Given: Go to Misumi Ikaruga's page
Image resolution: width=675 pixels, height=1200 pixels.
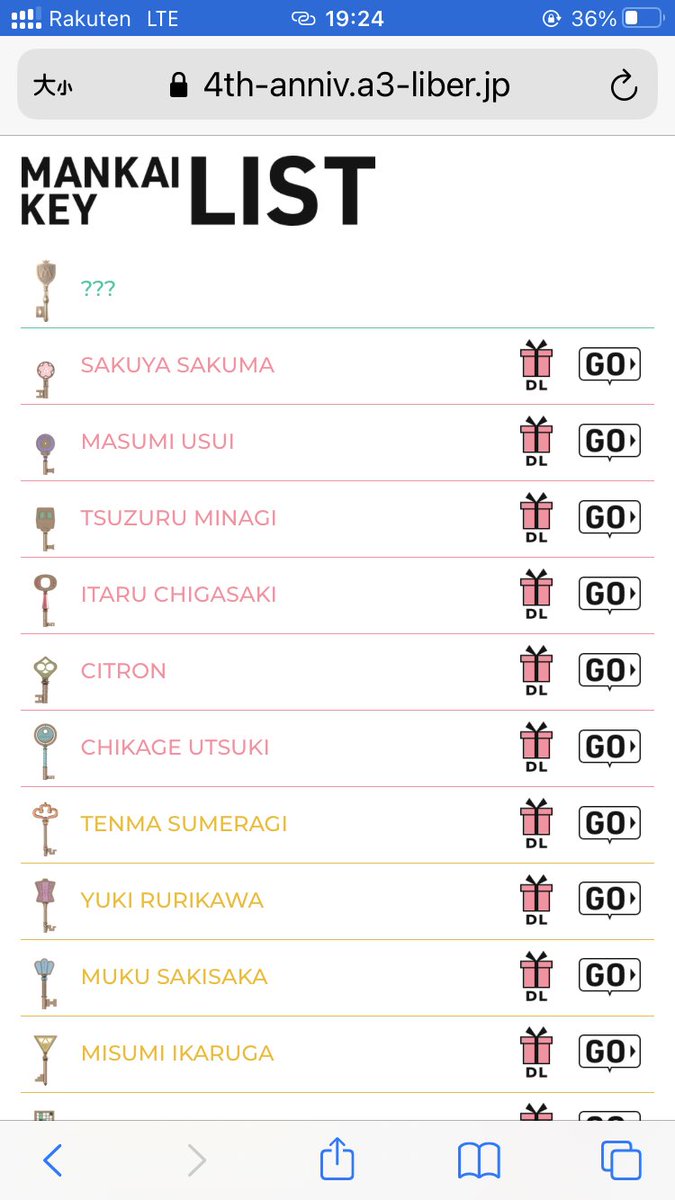Looking at the screenshot, I should 609,1052.
